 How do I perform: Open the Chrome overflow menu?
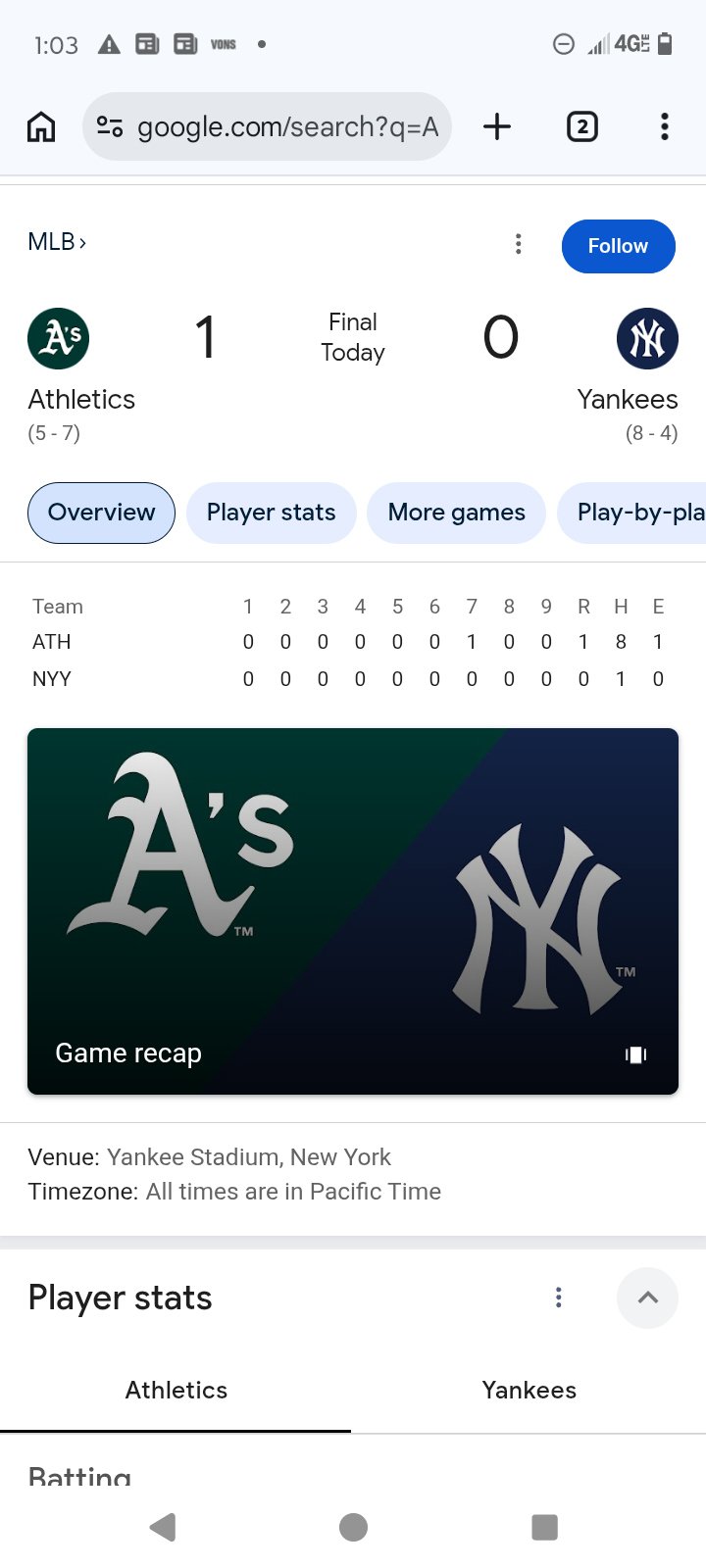tap(665, 126)
